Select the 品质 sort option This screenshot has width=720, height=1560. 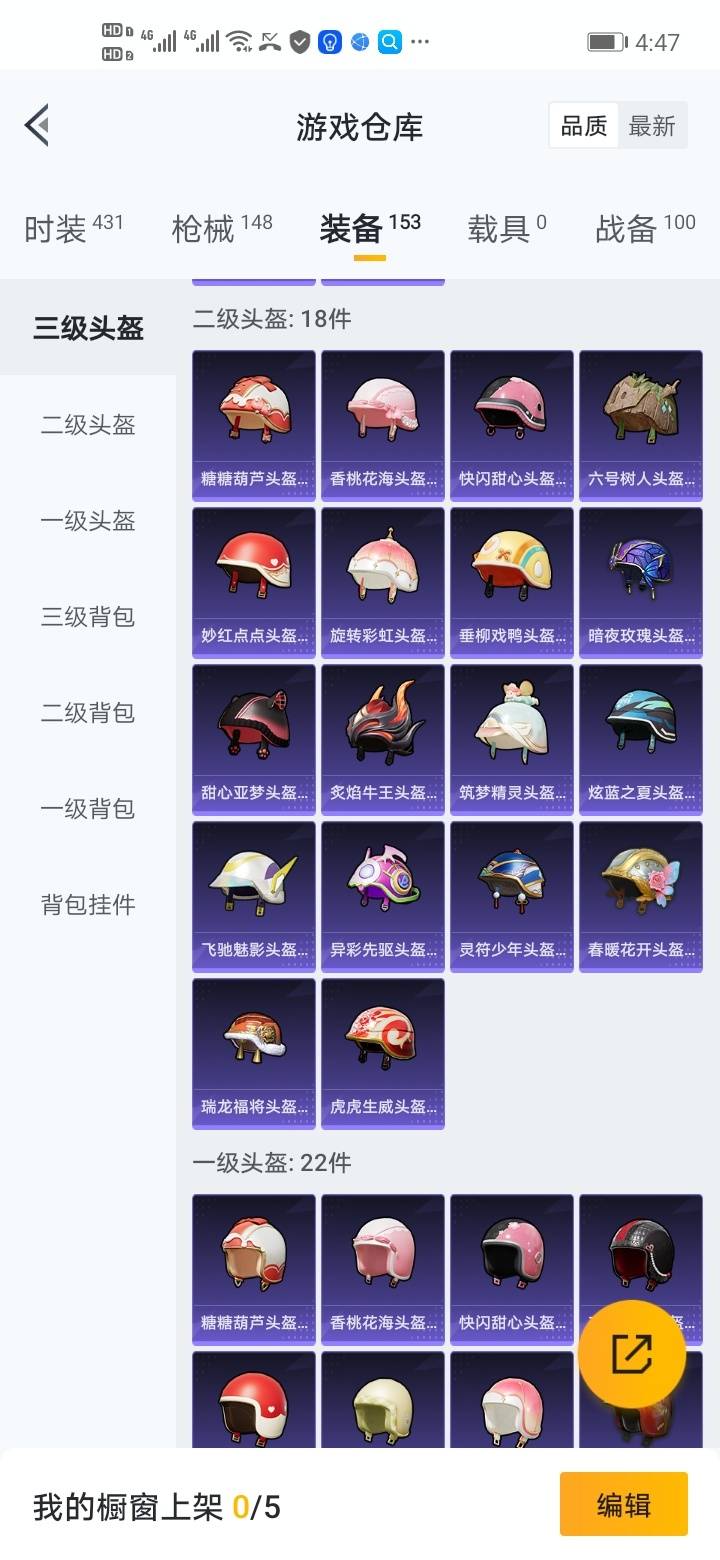point(584,126)
